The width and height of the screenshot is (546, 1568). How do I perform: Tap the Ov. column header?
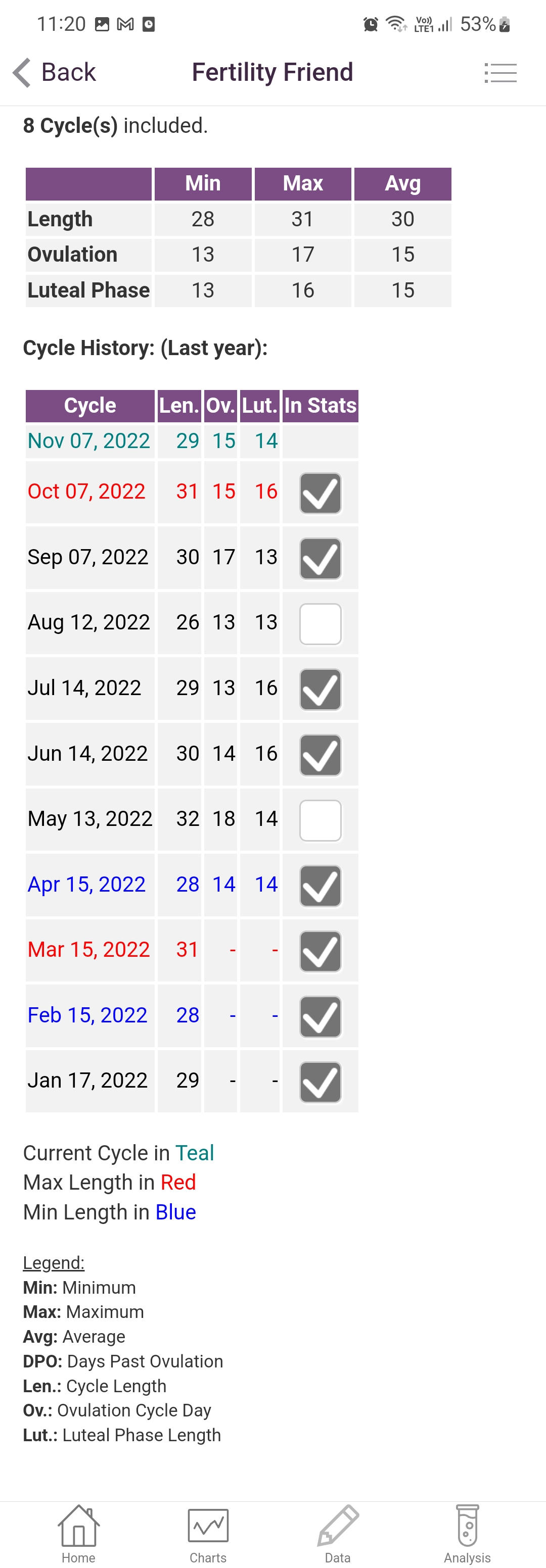(x=220, y=406)
